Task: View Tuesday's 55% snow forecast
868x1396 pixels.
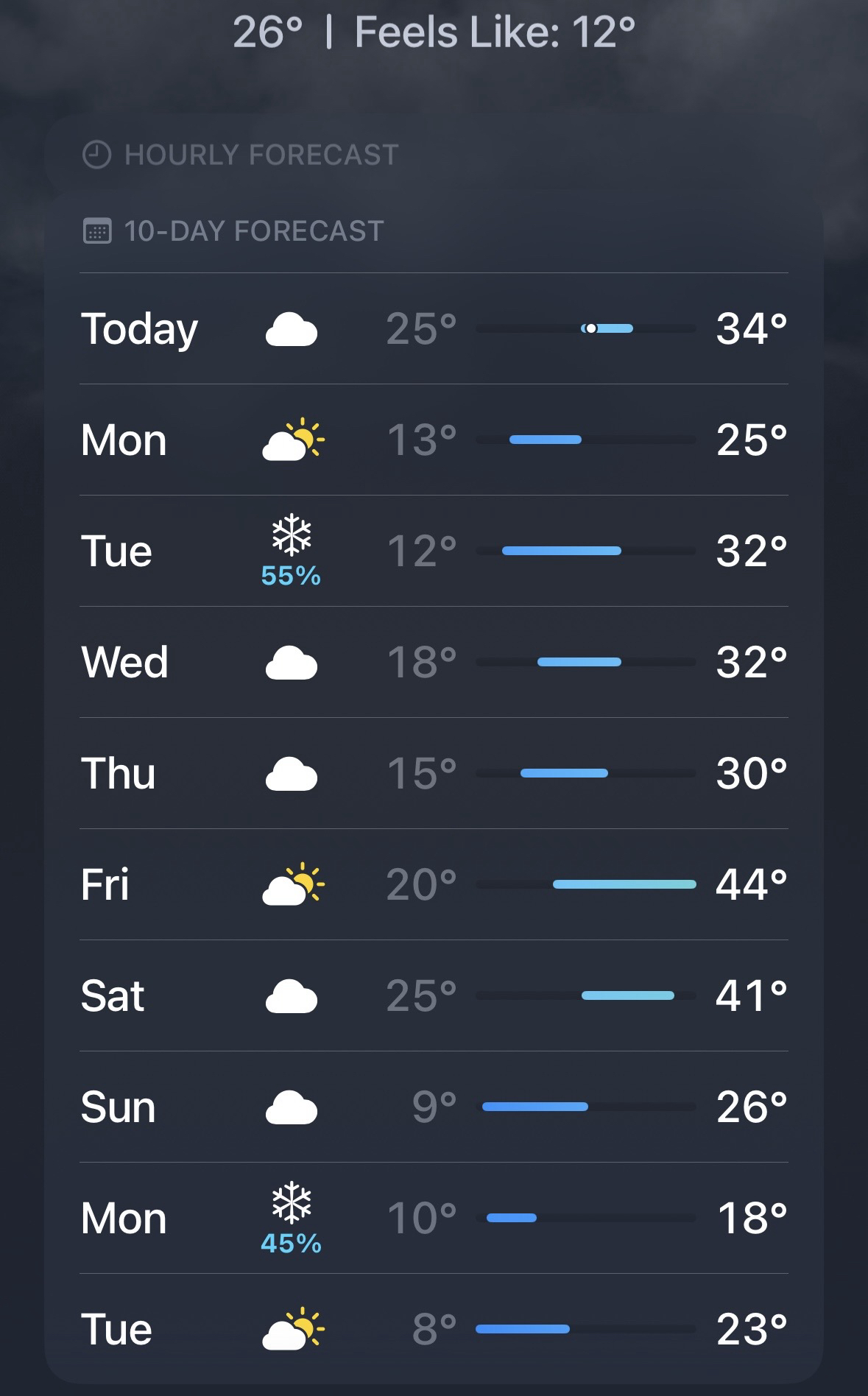Action: pyautogui.click(x=434, y=551)
